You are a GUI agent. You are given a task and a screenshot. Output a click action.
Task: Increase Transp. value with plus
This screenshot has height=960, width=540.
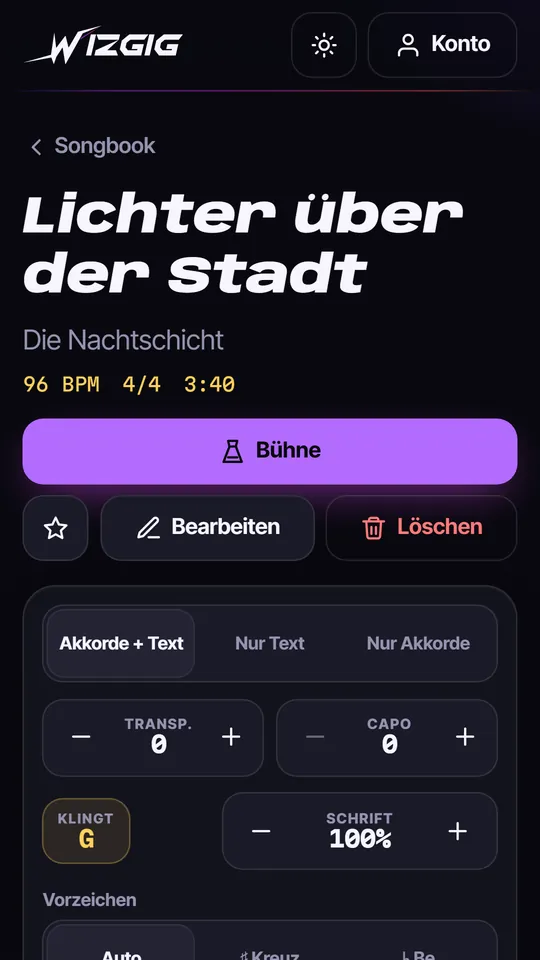tap(231, 737)
